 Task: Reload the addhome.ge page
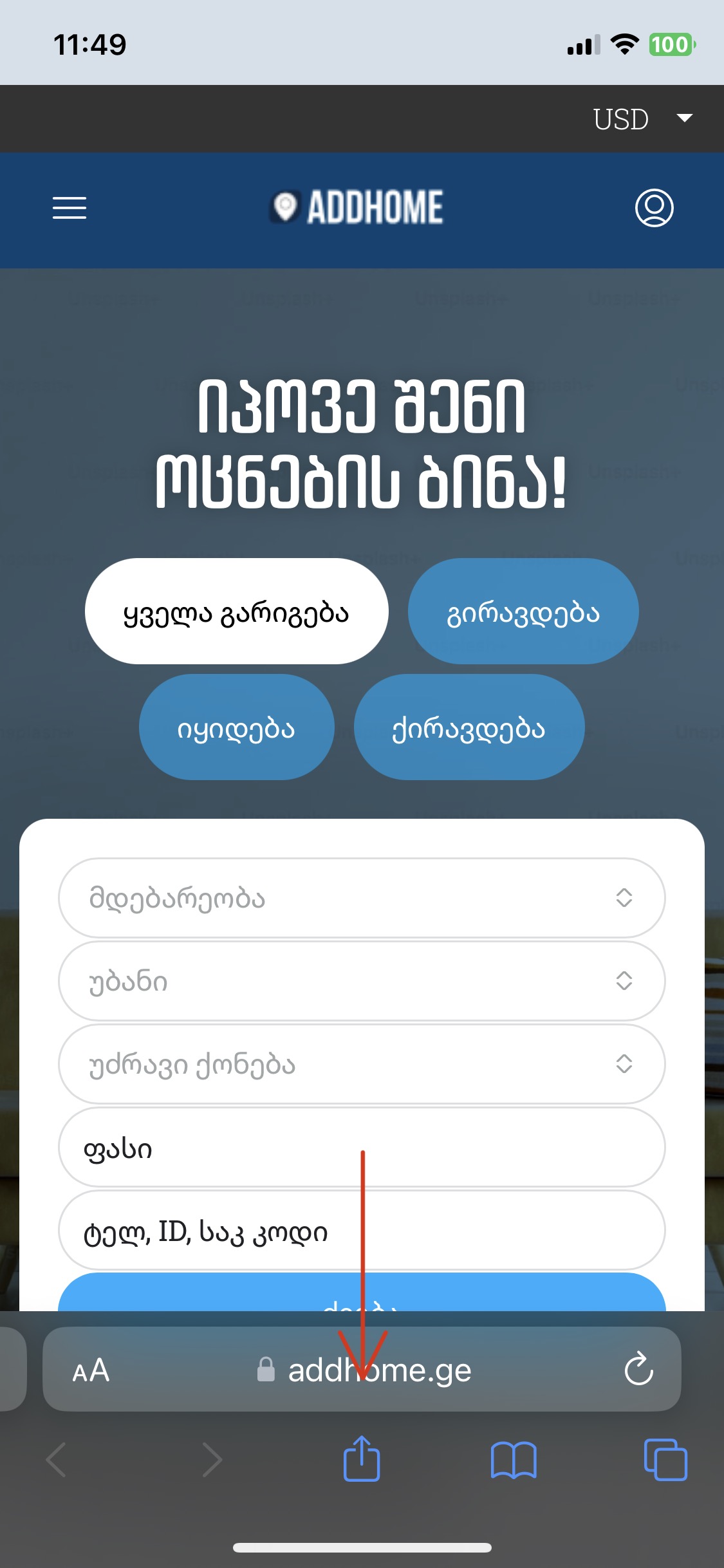coord(638,1370)
